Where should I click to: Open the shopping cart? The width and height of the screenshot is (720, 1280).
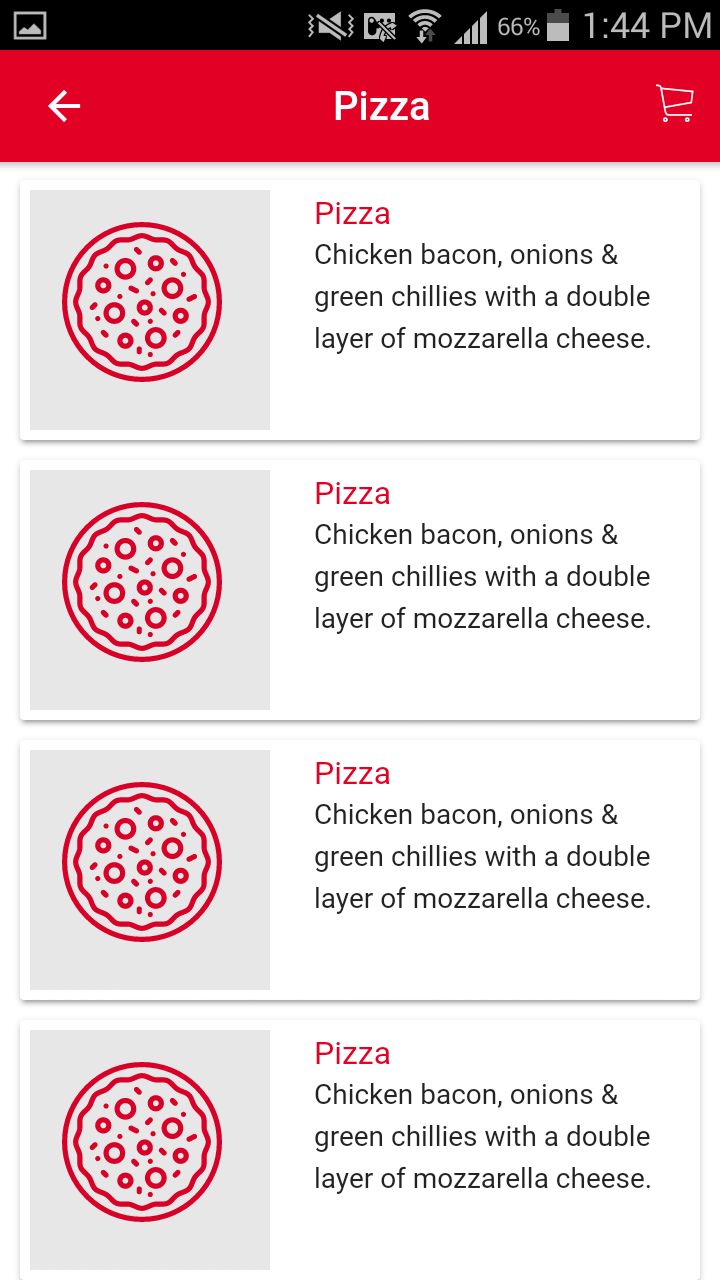coord(675,104)
